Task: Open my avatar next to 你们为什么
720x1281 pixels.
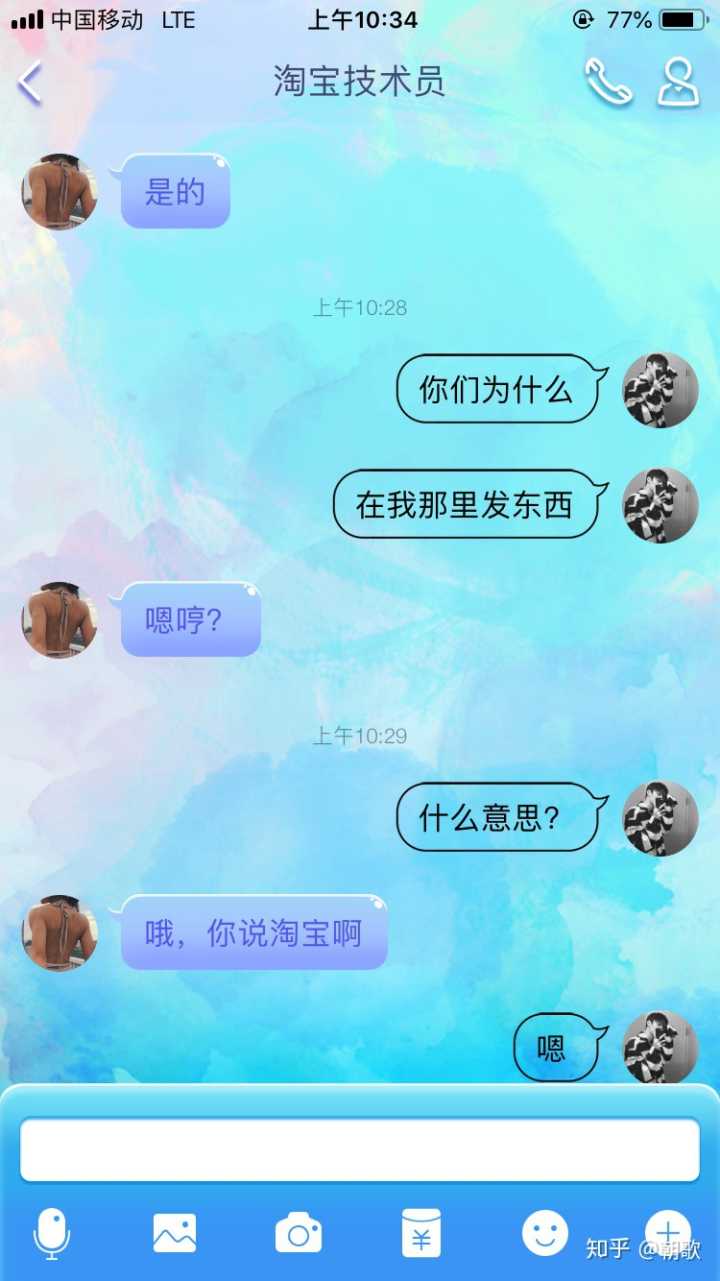Action: [x=660, y=390]
